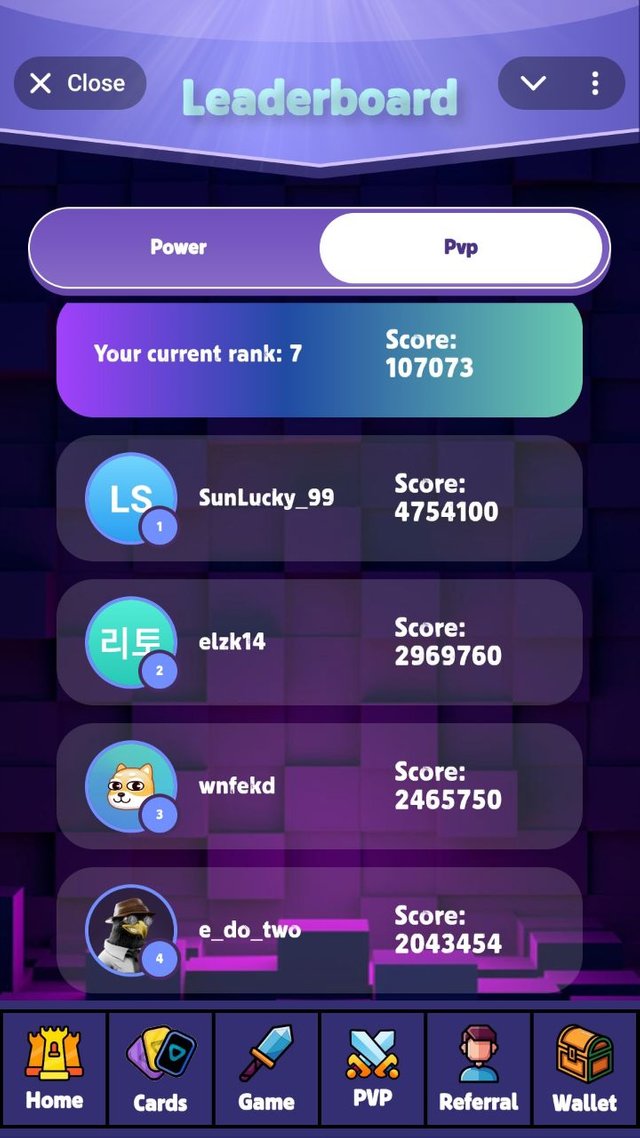Viewport: 640px width, 1138px height.
Task: Open the Wallet tab
Action: click(x=585, y=1068)
